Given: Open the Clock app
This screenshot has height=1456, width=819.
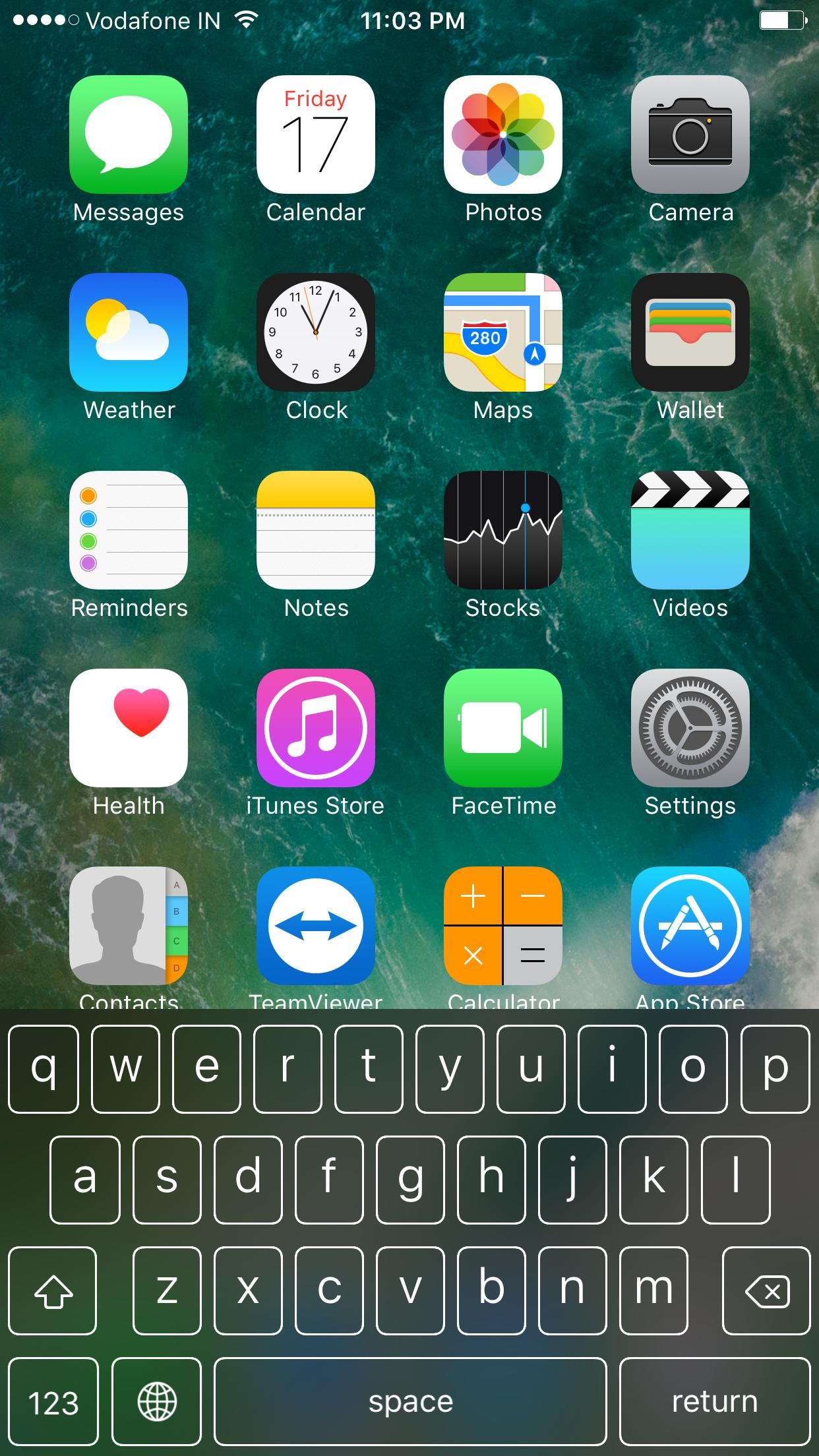Looking at the screenshot, I should pyautogui.click(x=316, y=332).
